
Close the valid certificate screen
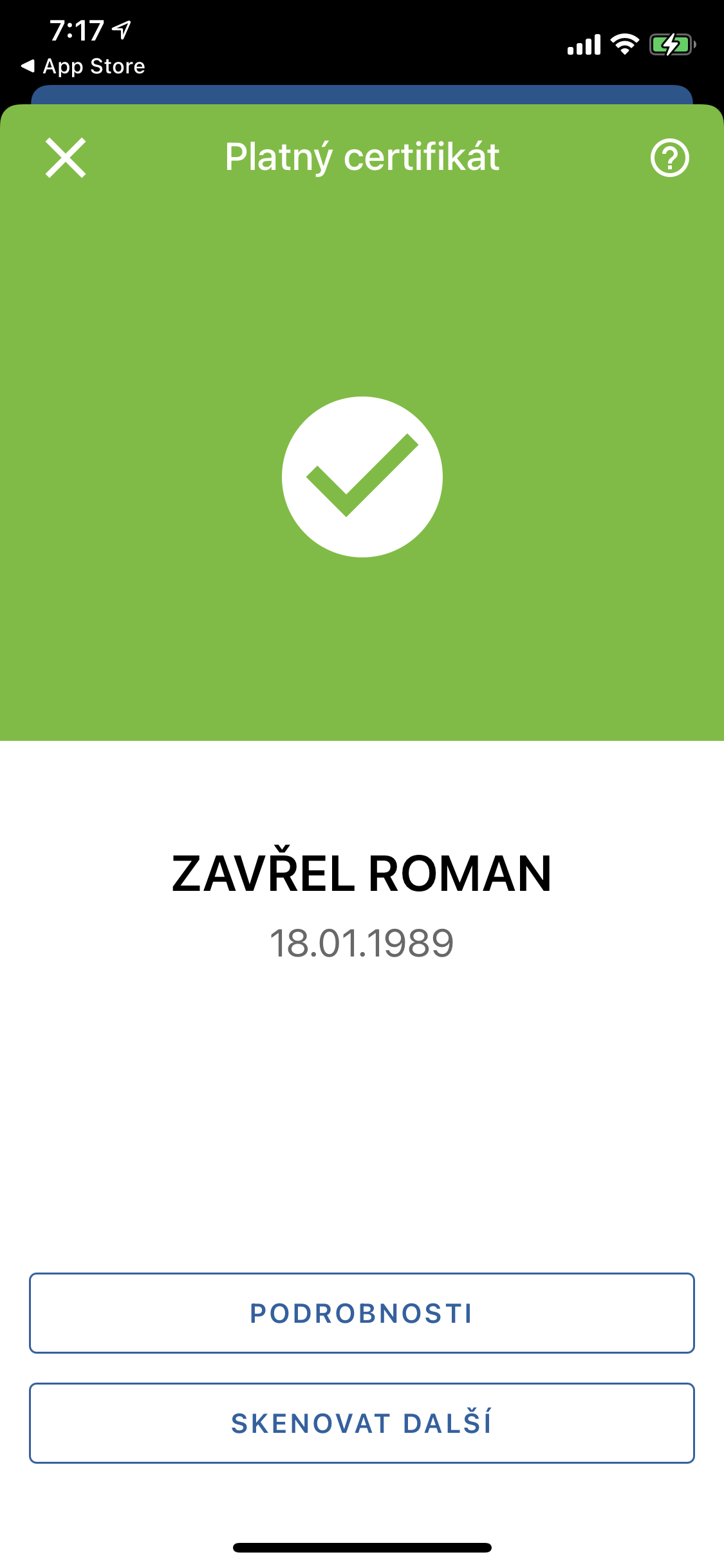66,158
